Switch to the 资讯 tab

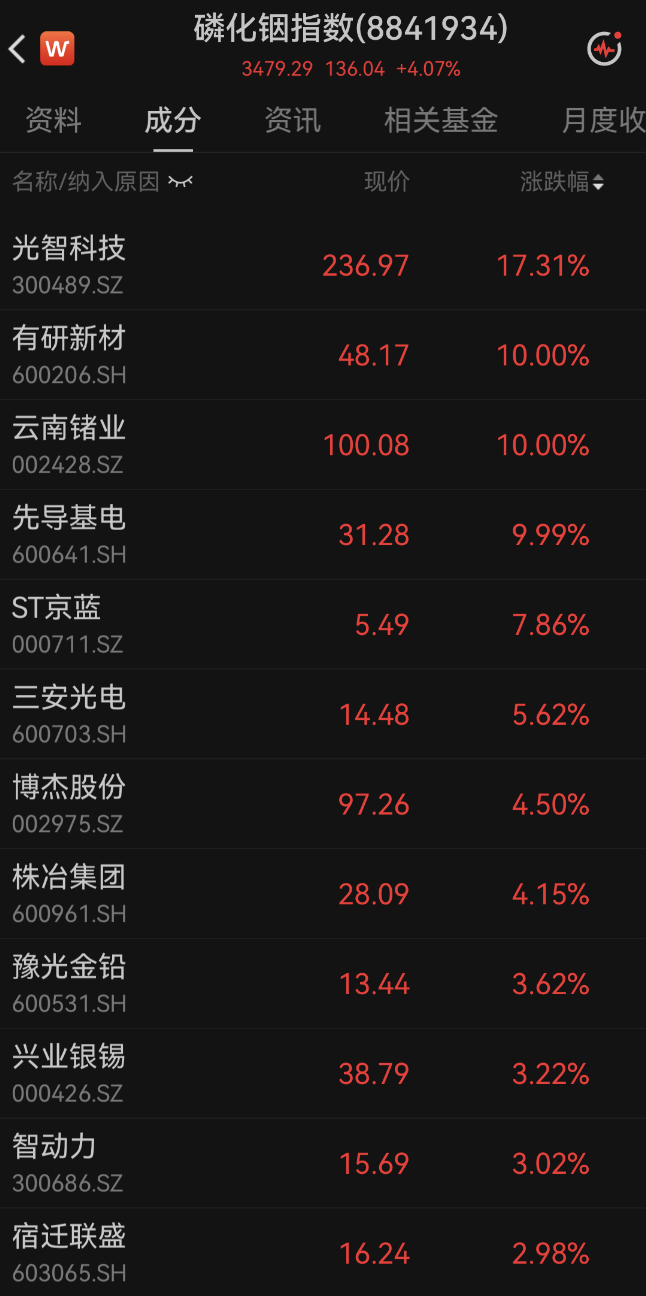tap(292, 121)
